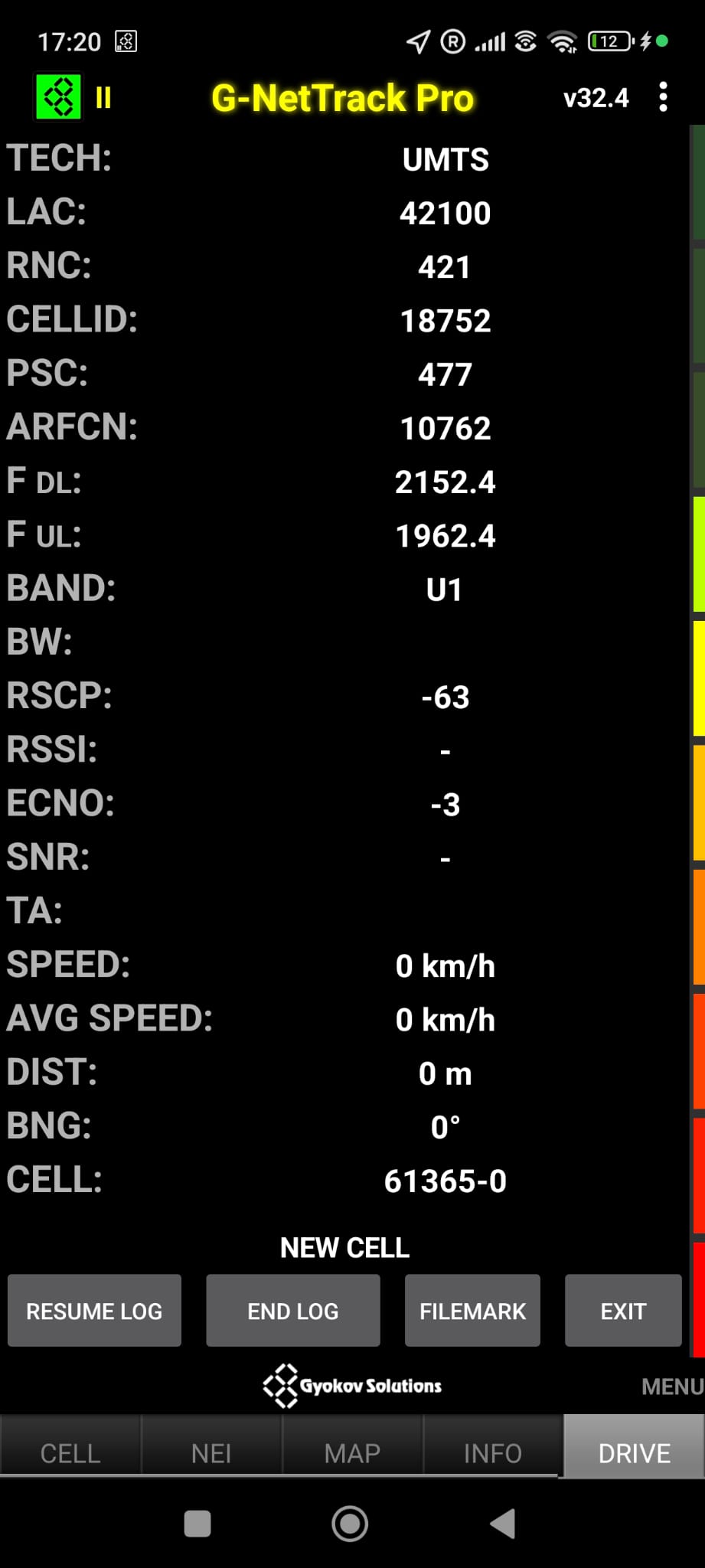
Task: Tap the green G-NetTrack app icon
Action: [58, 97]
